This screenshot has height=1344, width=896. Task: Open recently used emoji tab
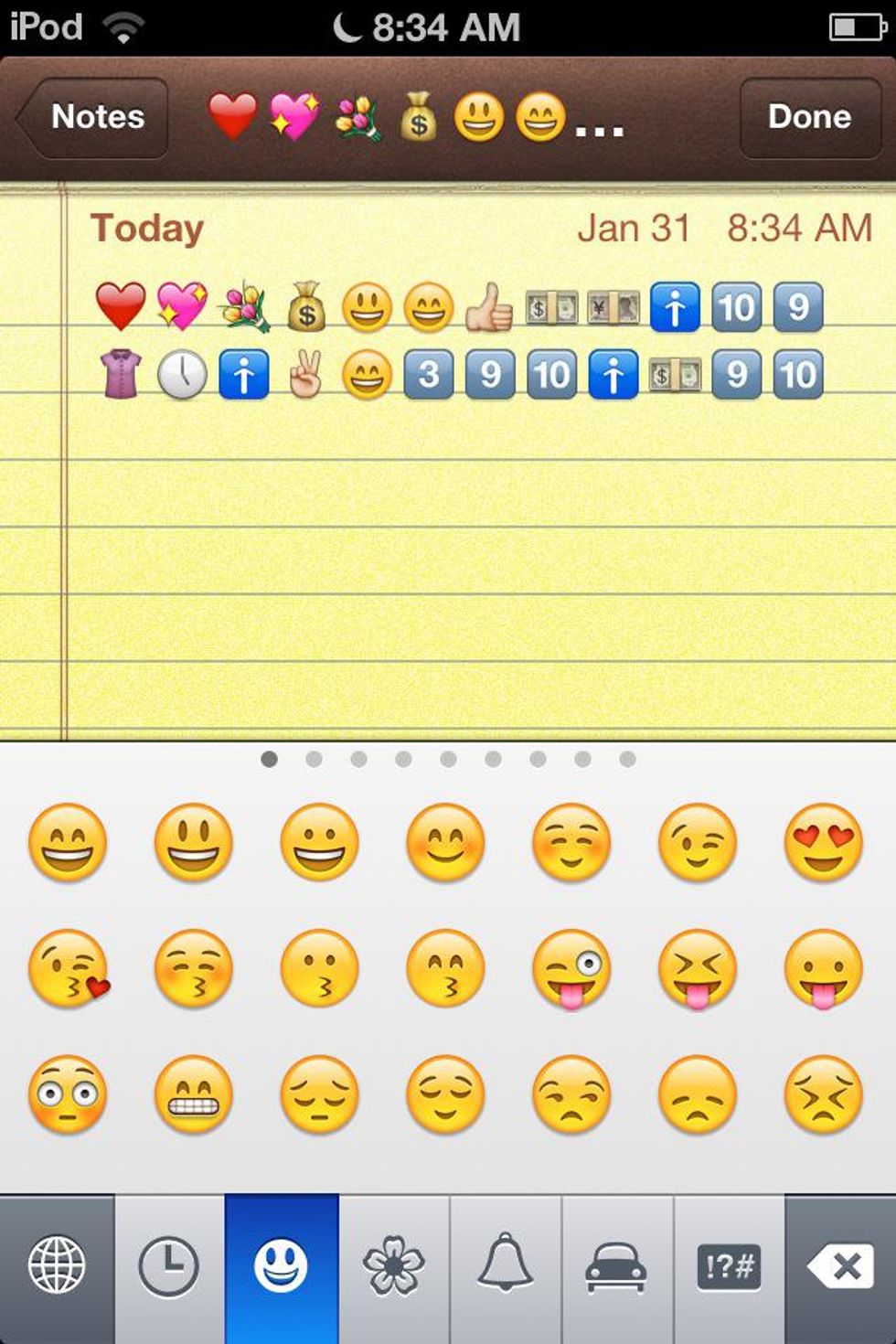click(169, 1267)
